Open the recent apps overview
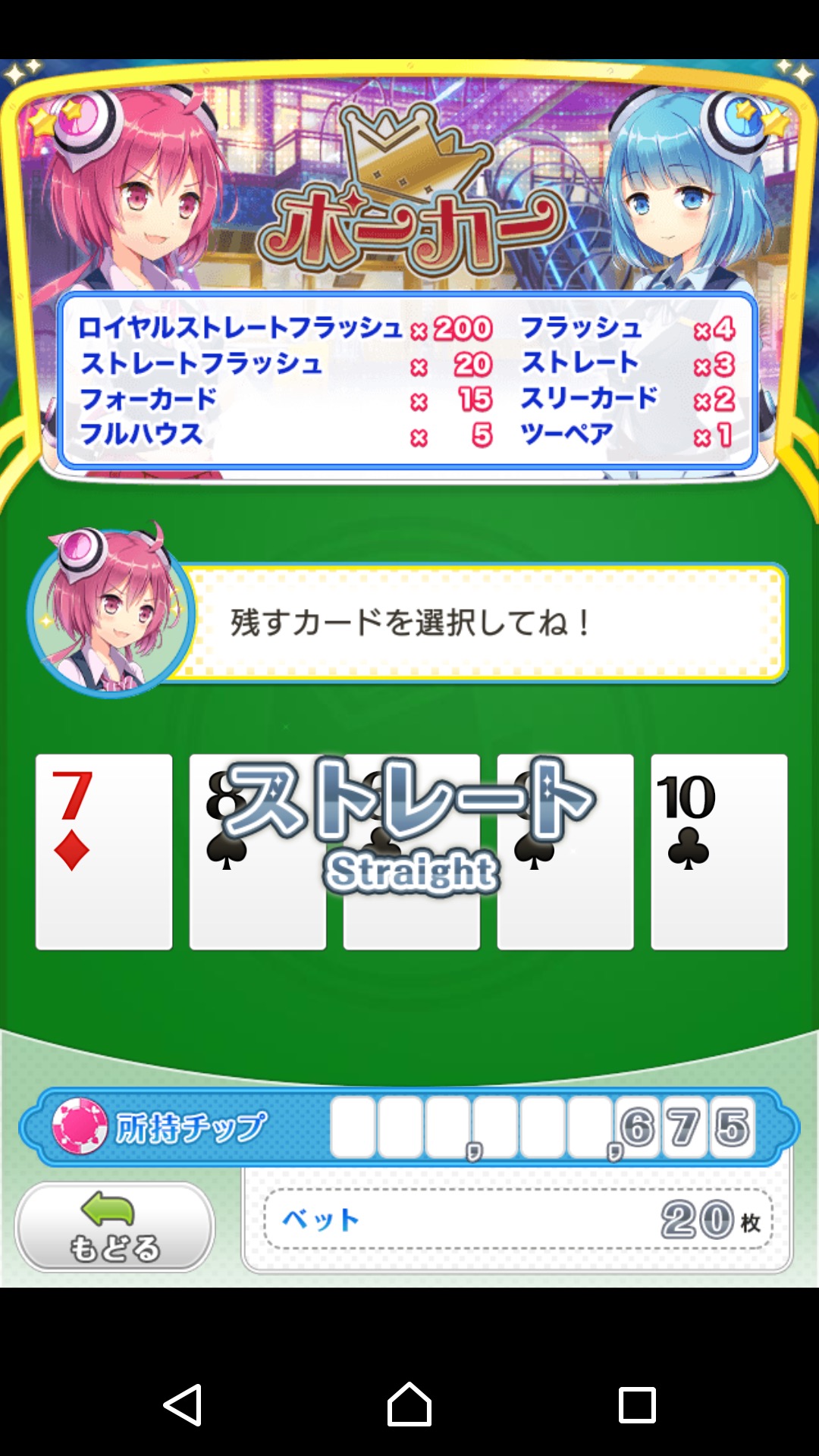Viewport: 819px width, 1456px height. (x=637, y=1404)
